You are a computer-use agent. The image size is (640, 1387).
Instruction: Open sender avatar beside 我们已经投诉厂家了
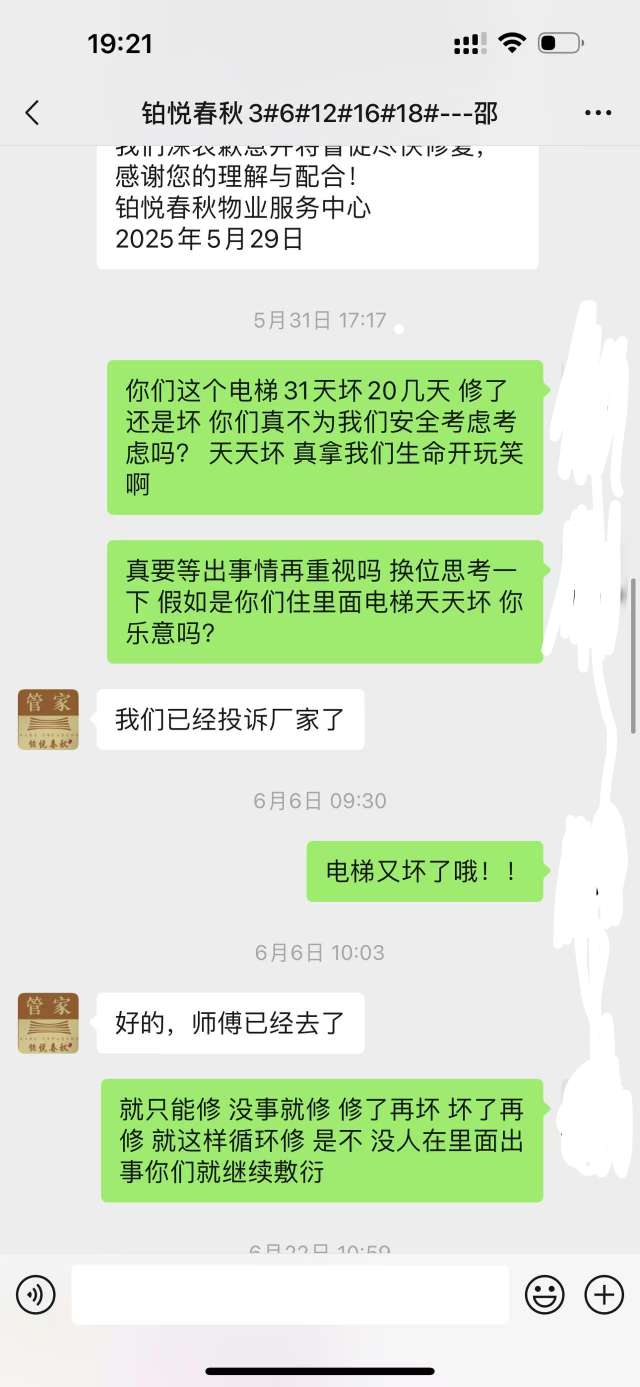pyautogui.click(x=48, y=719)
